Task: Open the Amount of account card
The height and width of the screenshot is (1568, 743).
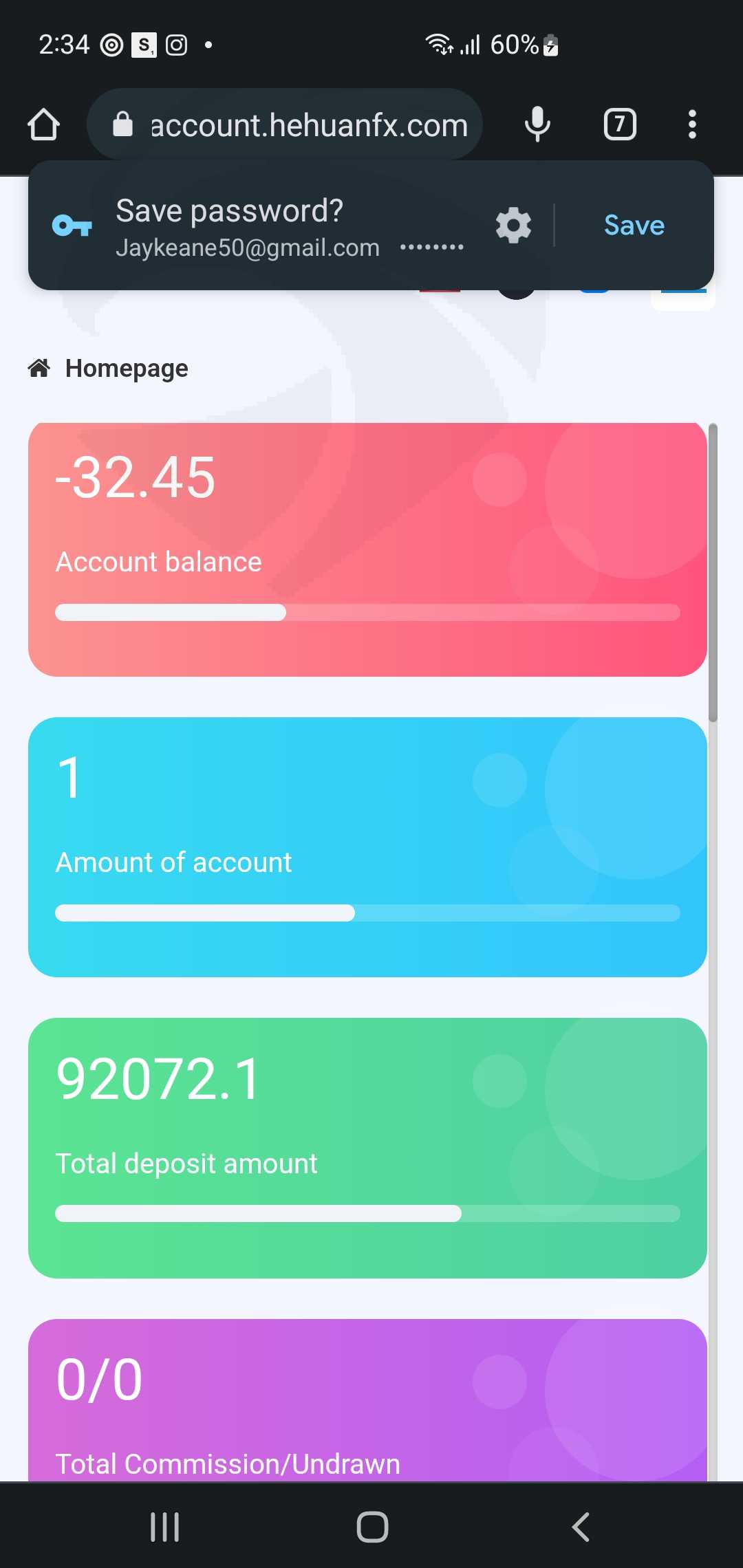Action: pyautogui.click(x=367, y=847)
